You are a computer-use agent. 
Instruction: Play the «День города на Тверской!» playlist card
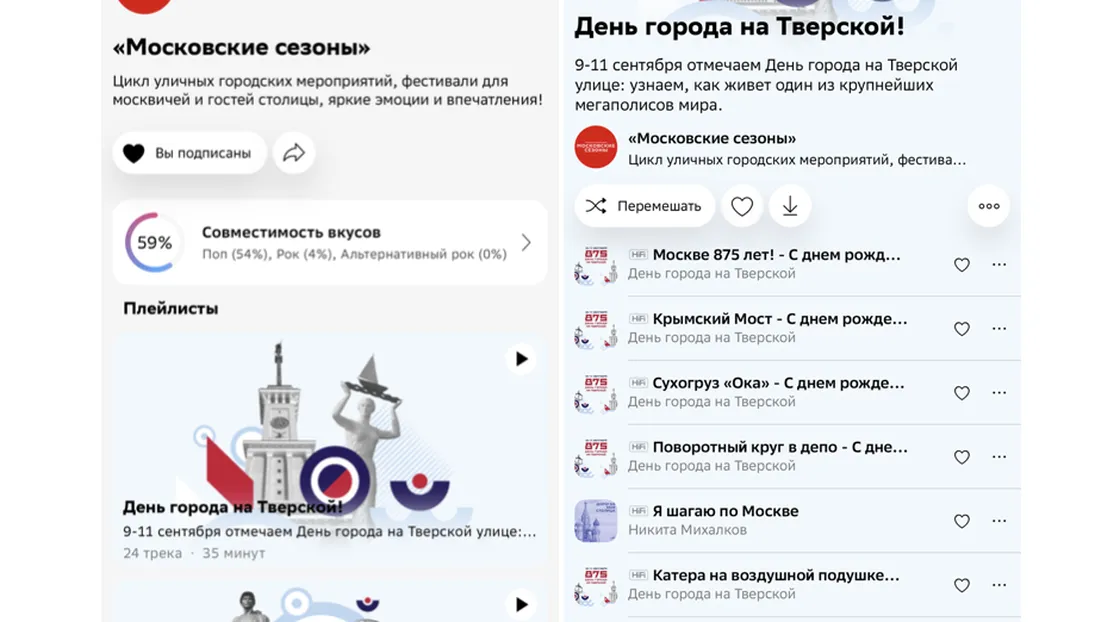(x=520, y=359)
